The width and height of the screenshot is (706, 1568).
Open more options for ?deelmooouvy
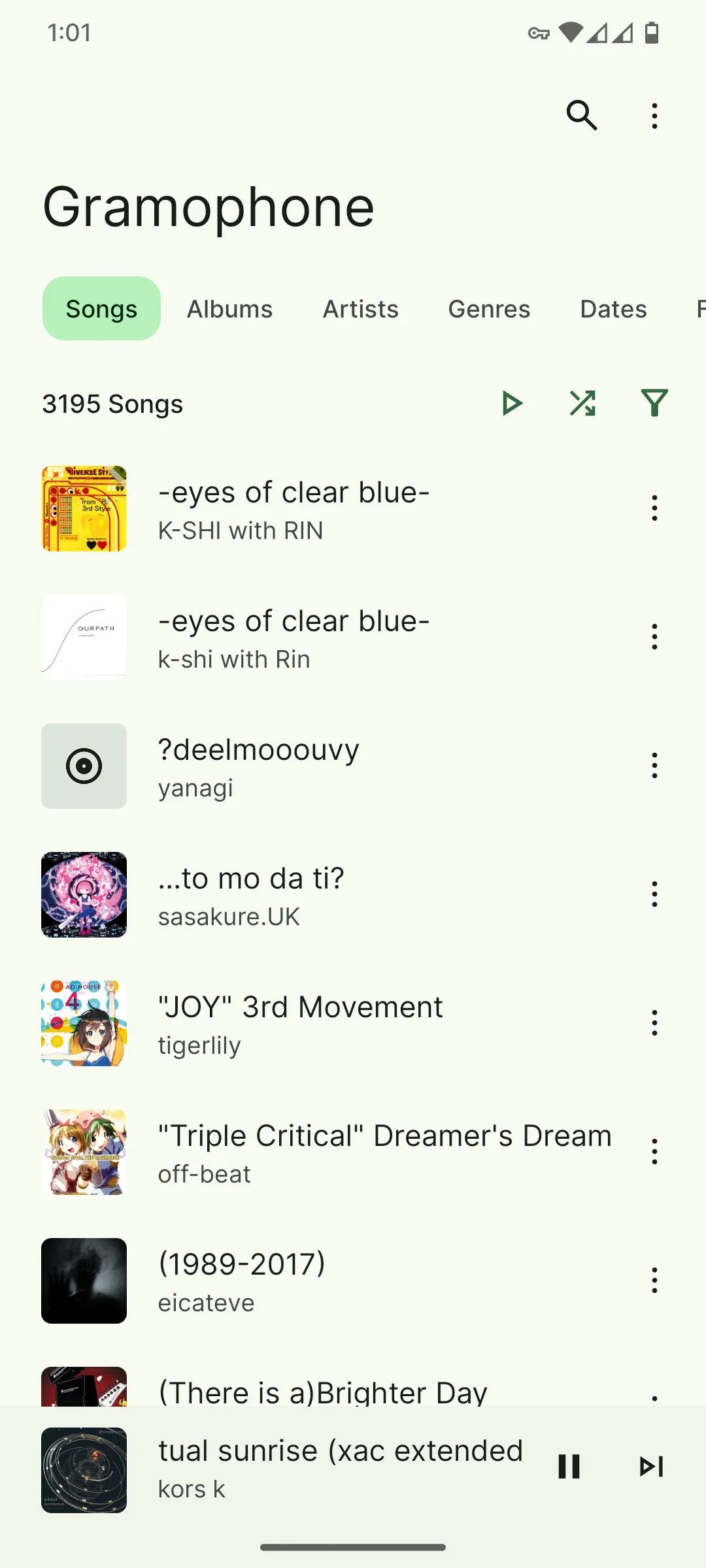(x=654, y=766)
